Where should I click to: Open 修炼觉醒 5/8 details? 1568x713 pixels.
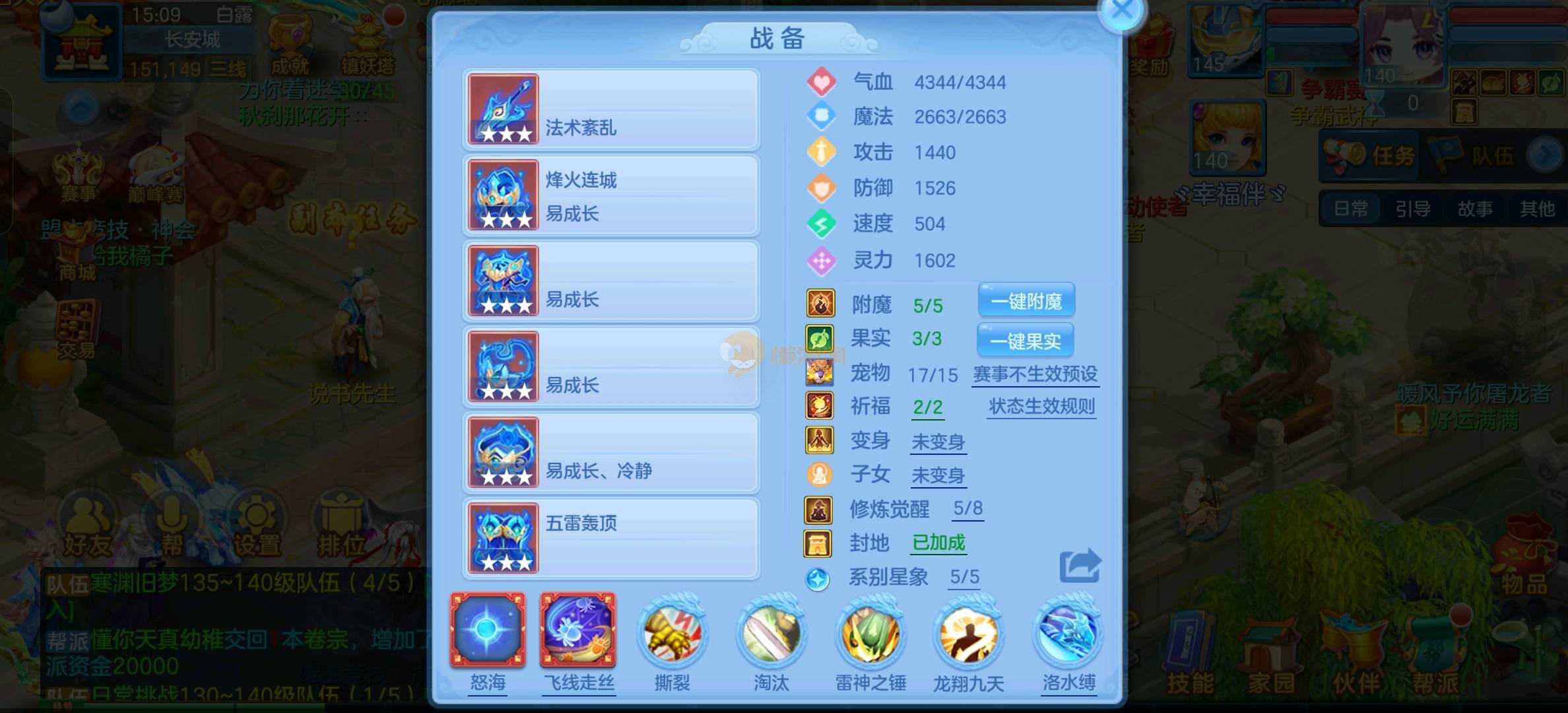click(967, 508)
